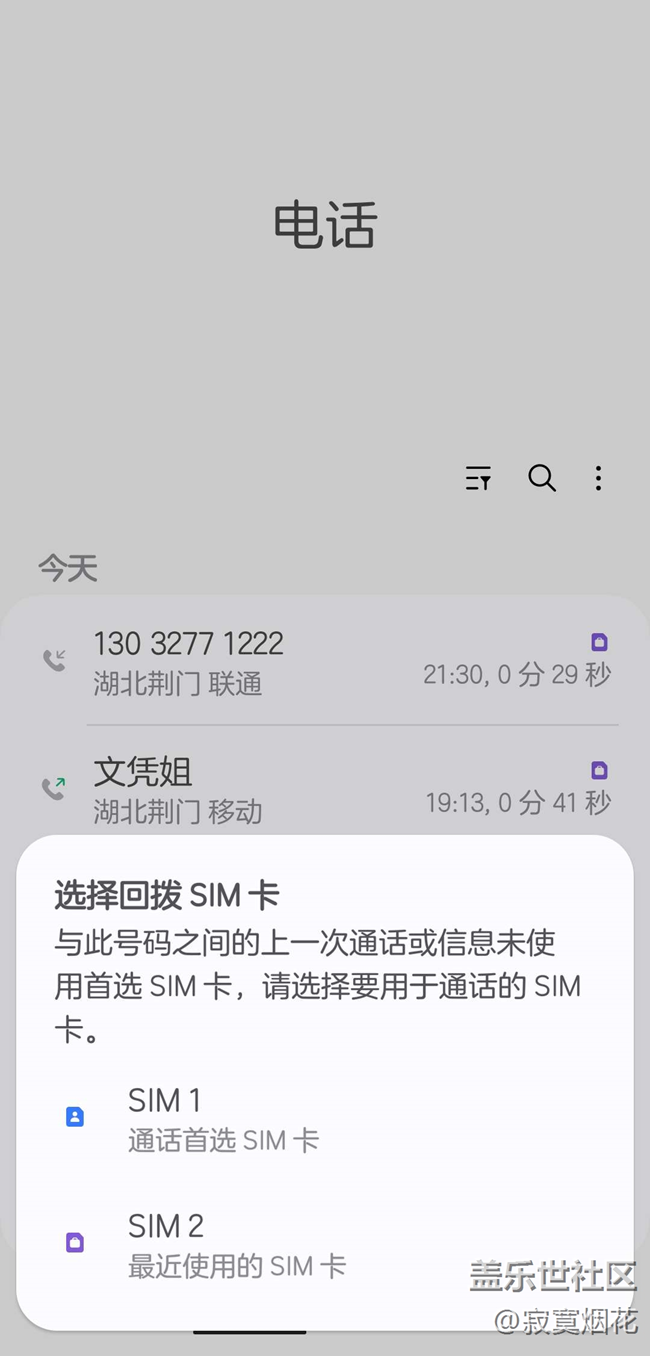
Task: Choose SIM 2, the recently used SIM
Action: click(324, 1244)
